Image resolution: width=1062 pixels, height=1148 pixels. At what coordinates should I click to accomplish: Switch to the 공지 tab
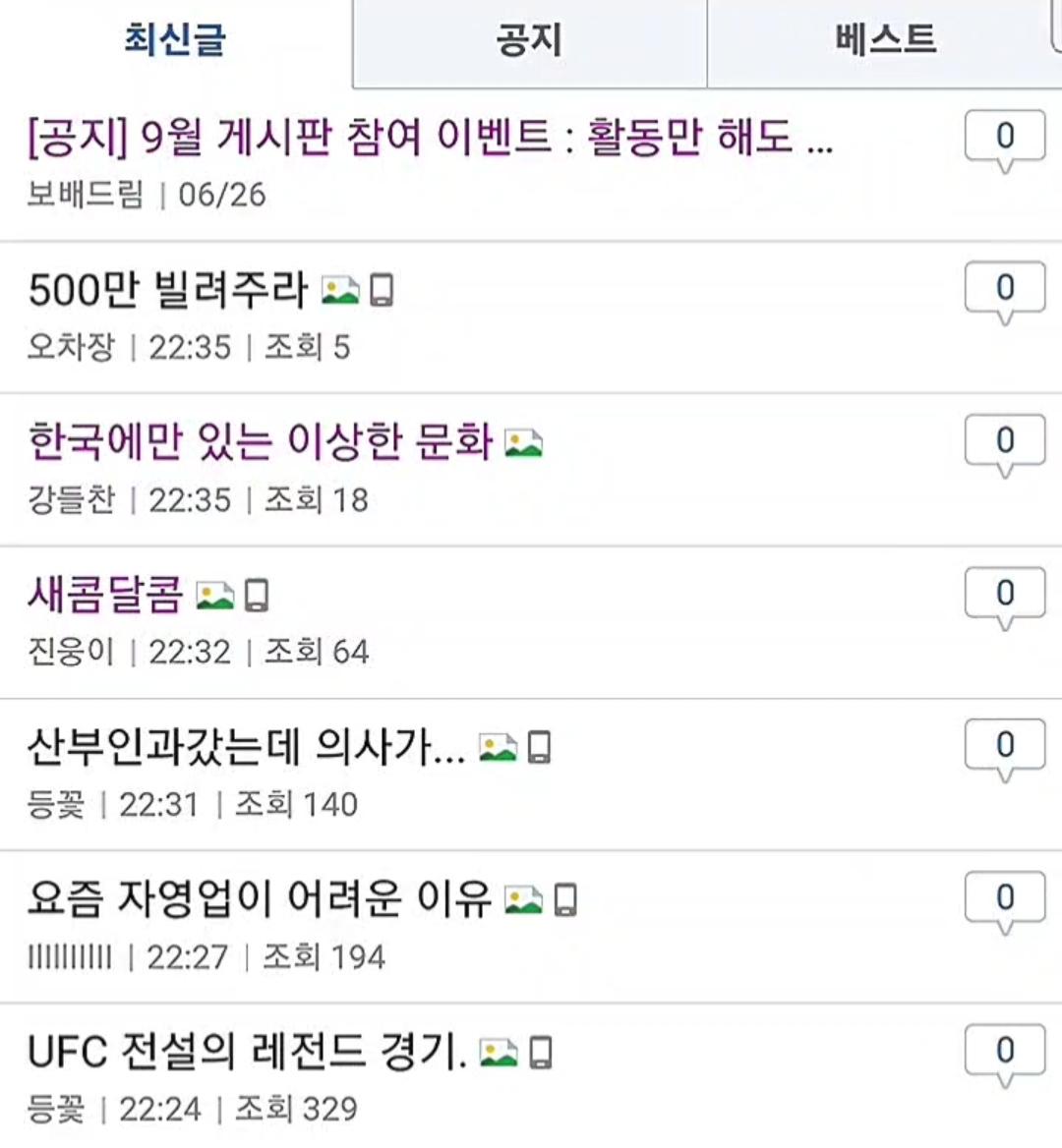click(529, 40)
